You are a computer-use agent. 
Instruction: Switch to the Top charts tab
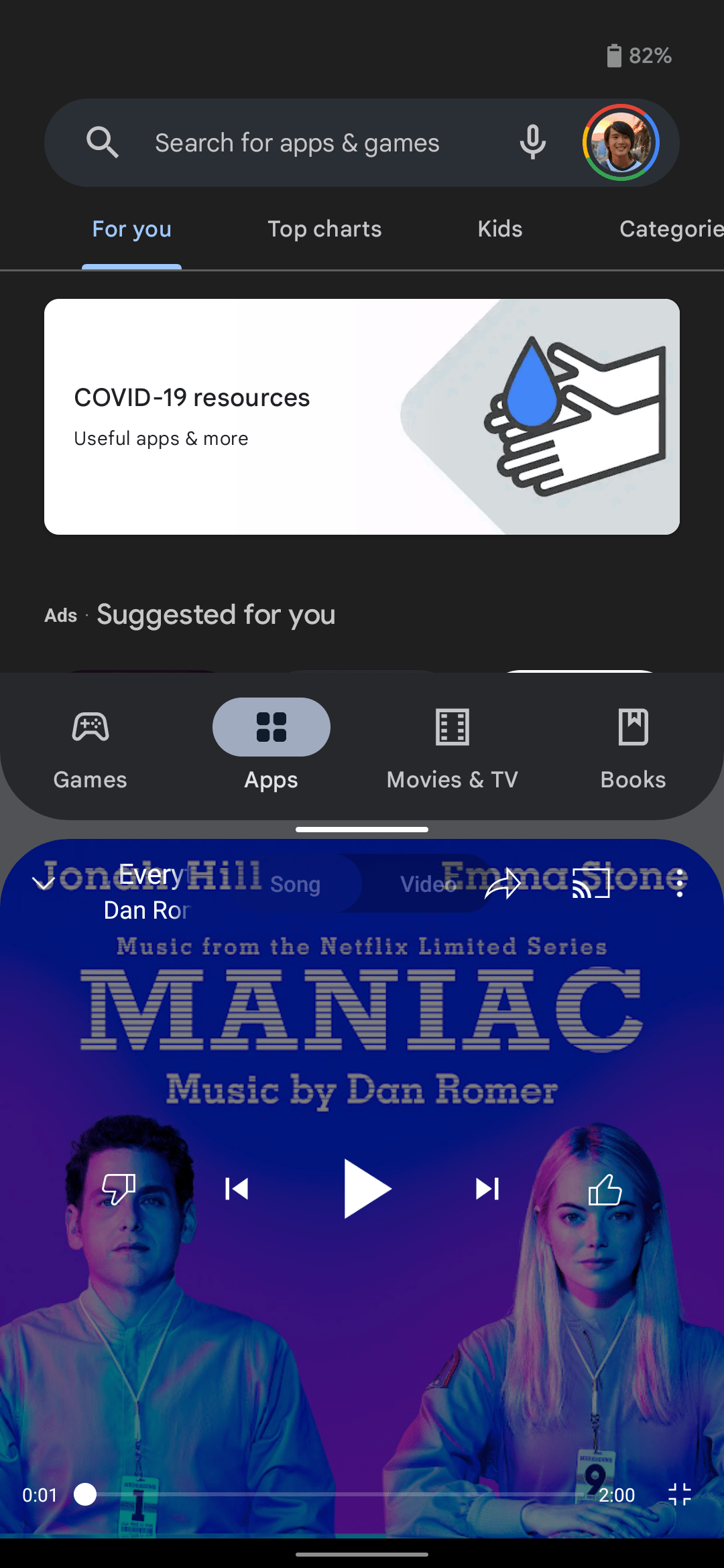click(x=324, y=229)
